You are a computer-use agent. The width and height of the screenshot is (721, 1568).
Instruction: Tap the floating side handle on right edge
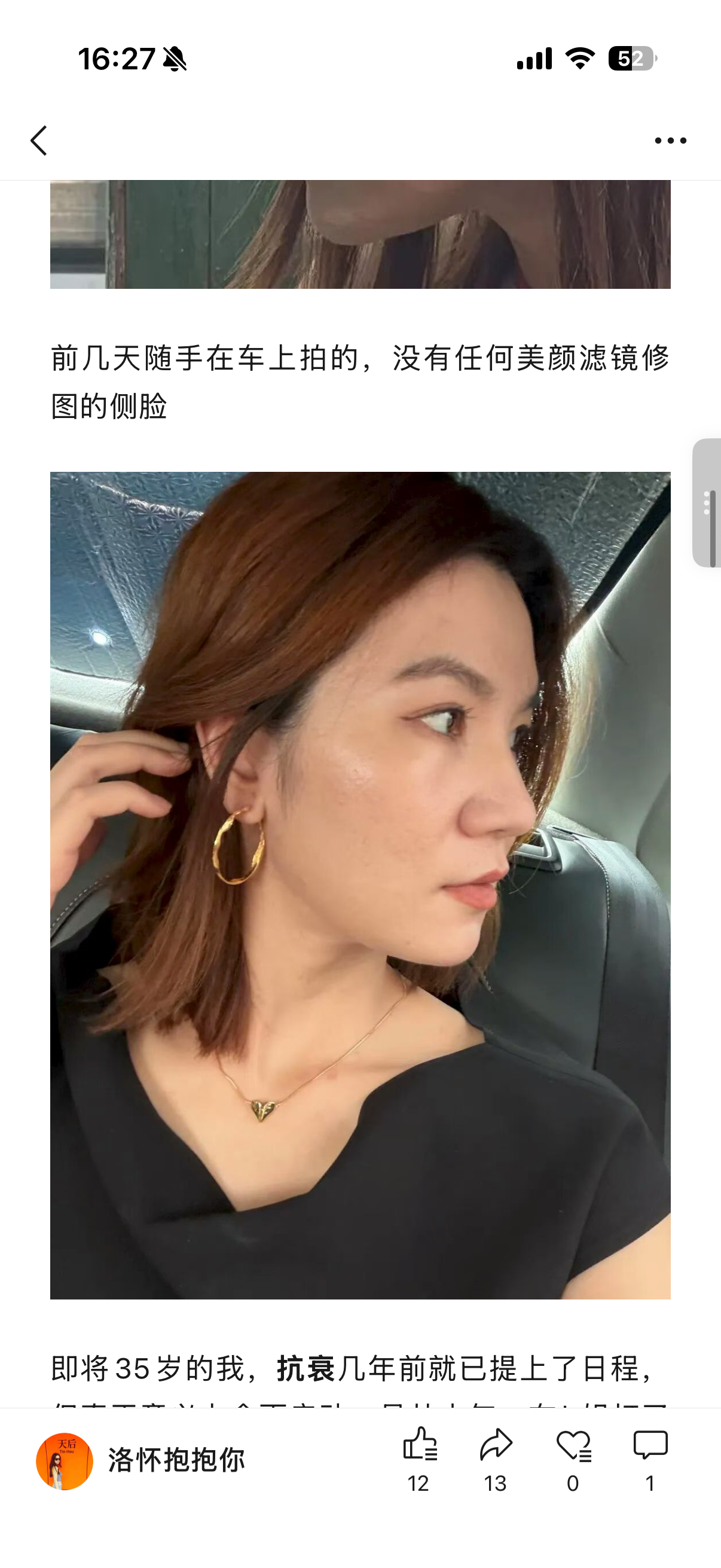707,503
